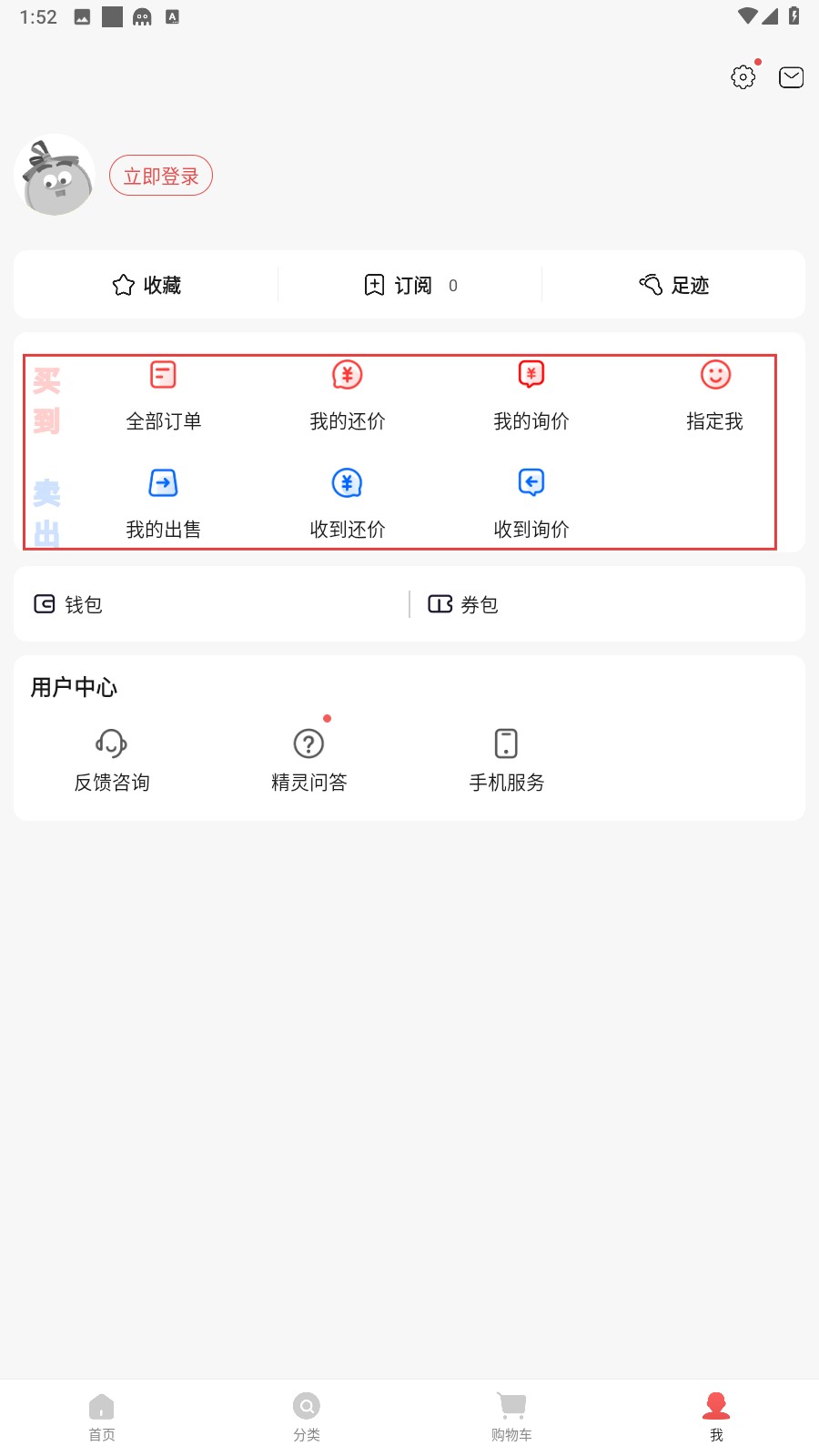Open 收藏 favorites
This screenshot has width=819, height=1456.
click(147, 285)
